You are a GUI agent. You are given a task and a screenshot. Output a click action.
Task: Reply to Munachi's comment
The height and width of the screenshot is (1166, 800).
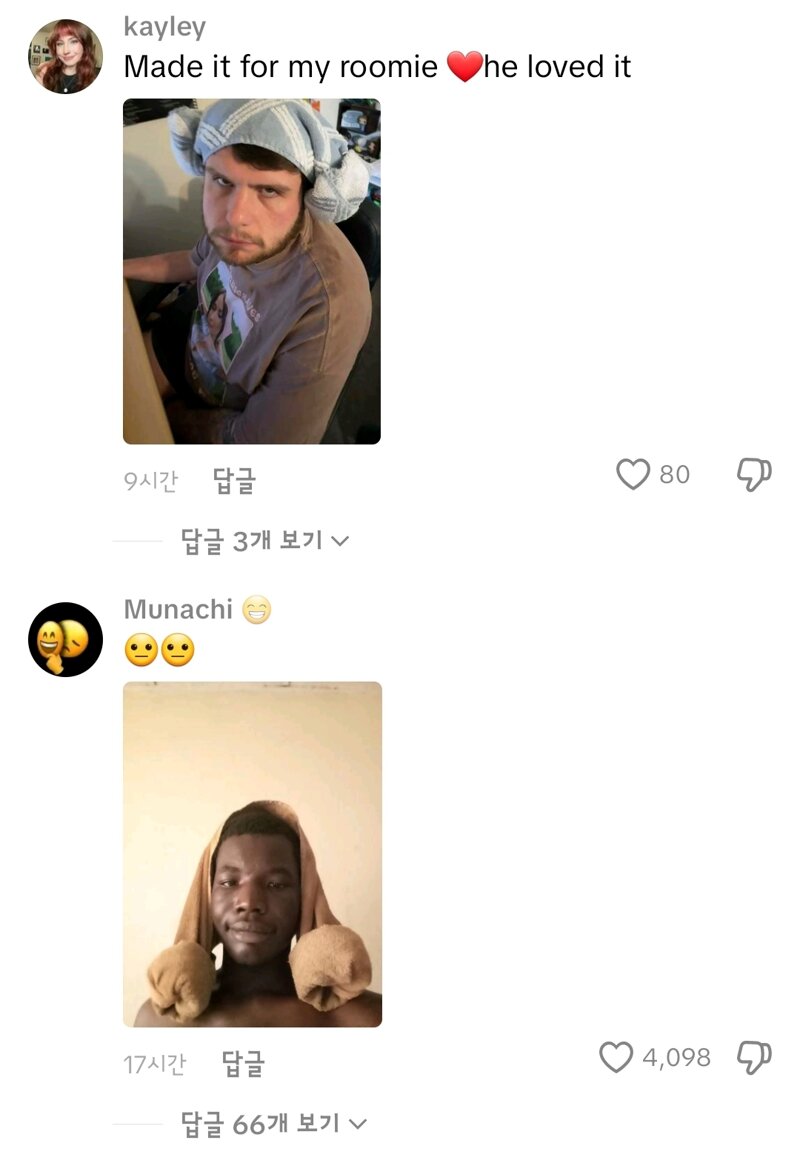click(x=243, y=1064)
